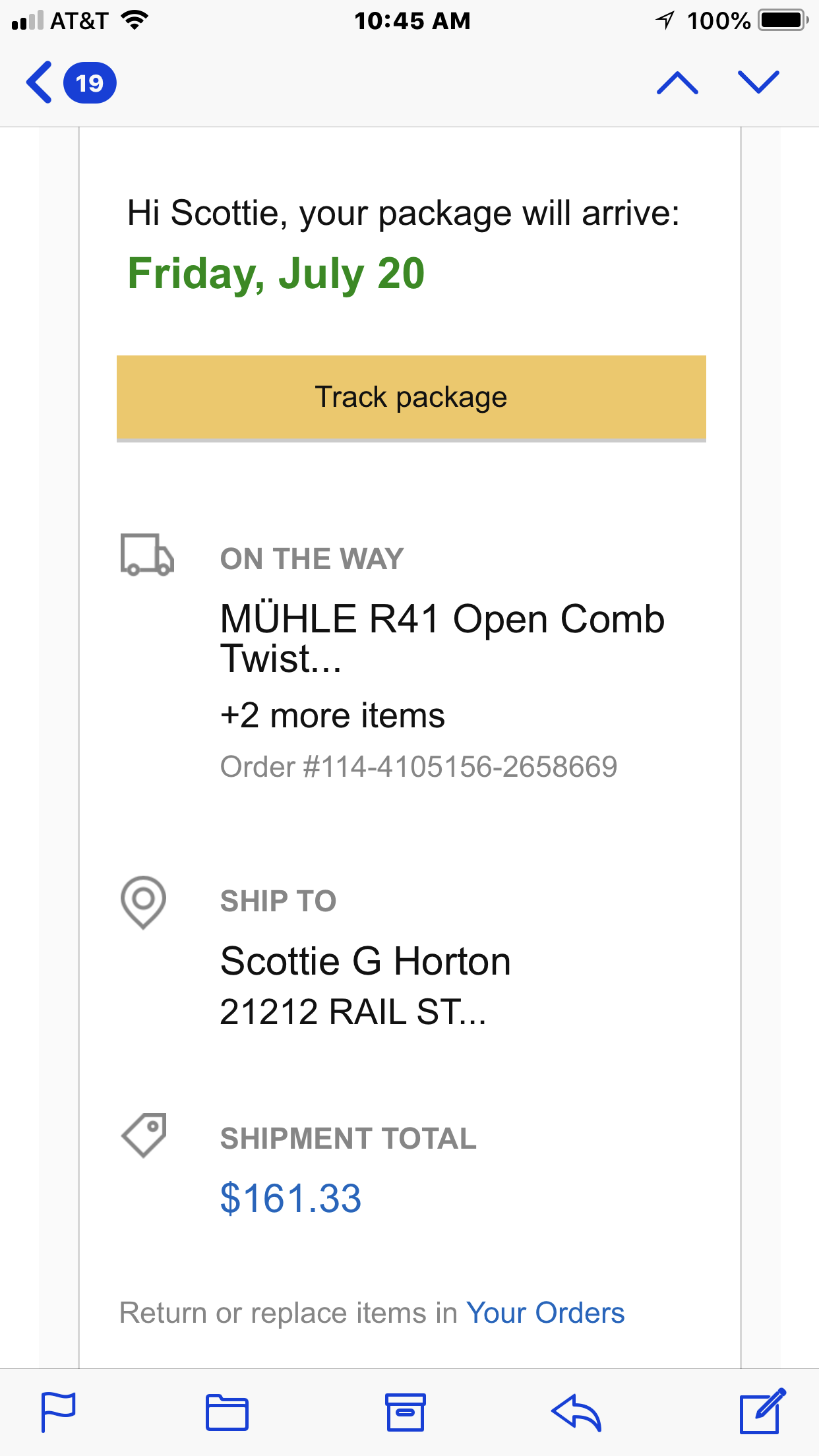Show the previous message with up arrow

coord(677,83)
